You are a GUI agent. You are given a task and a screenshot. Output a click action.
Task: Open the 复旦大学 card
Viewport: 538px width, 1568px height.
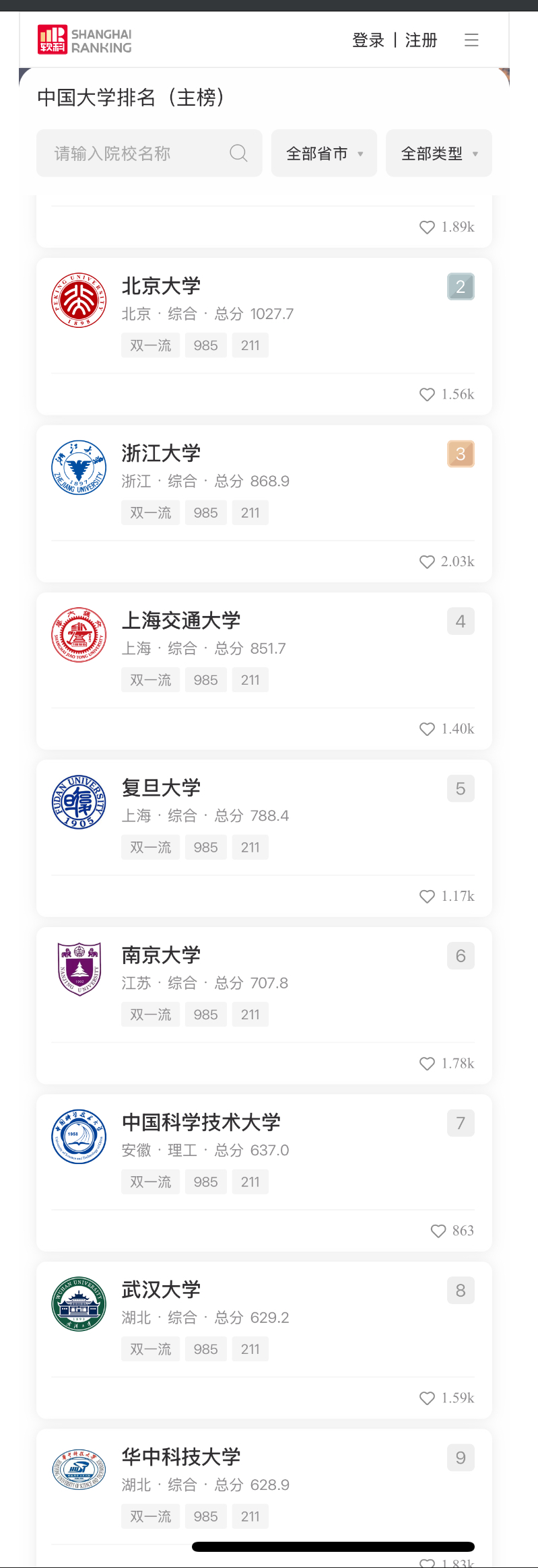[162, 788]
